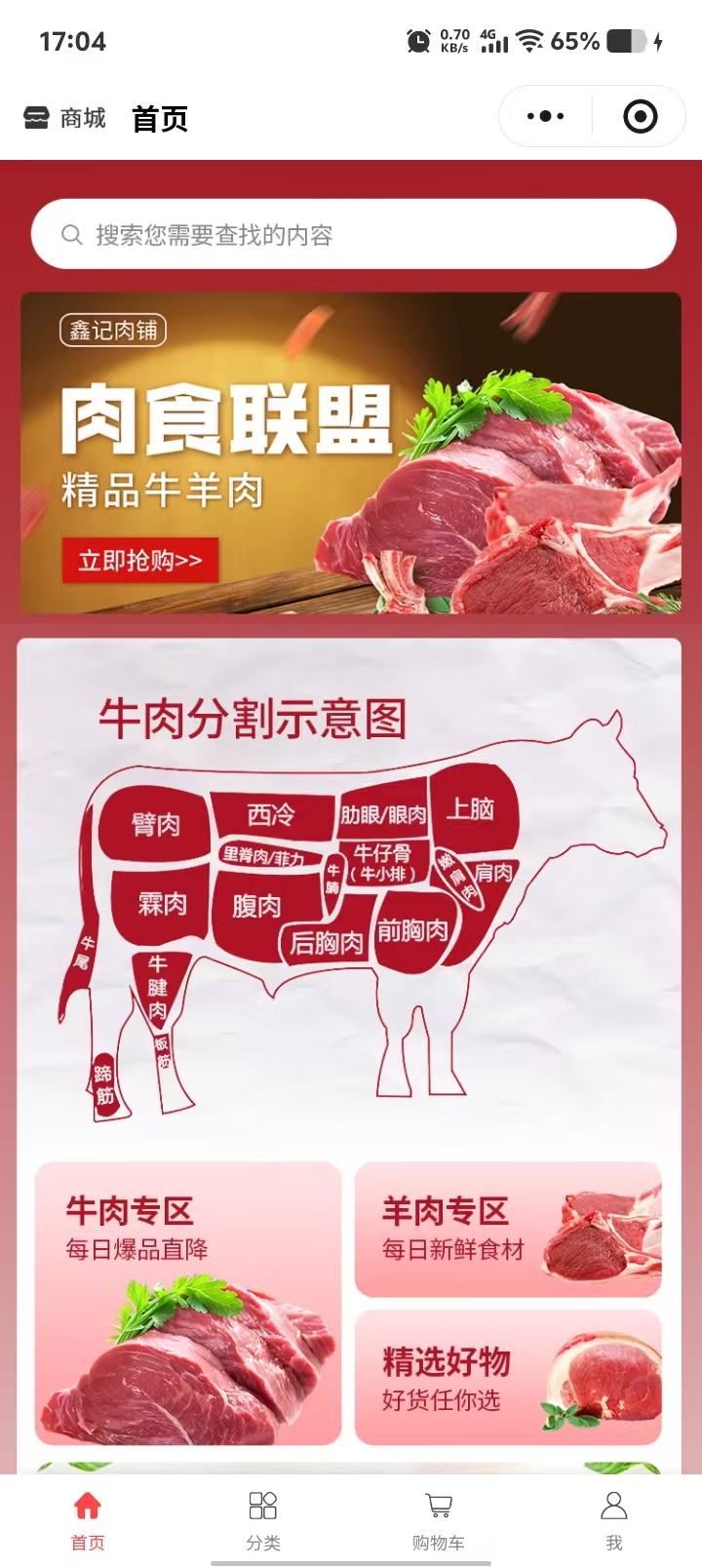Switch to the 分类 categories tab

(x=263, y=1519)
